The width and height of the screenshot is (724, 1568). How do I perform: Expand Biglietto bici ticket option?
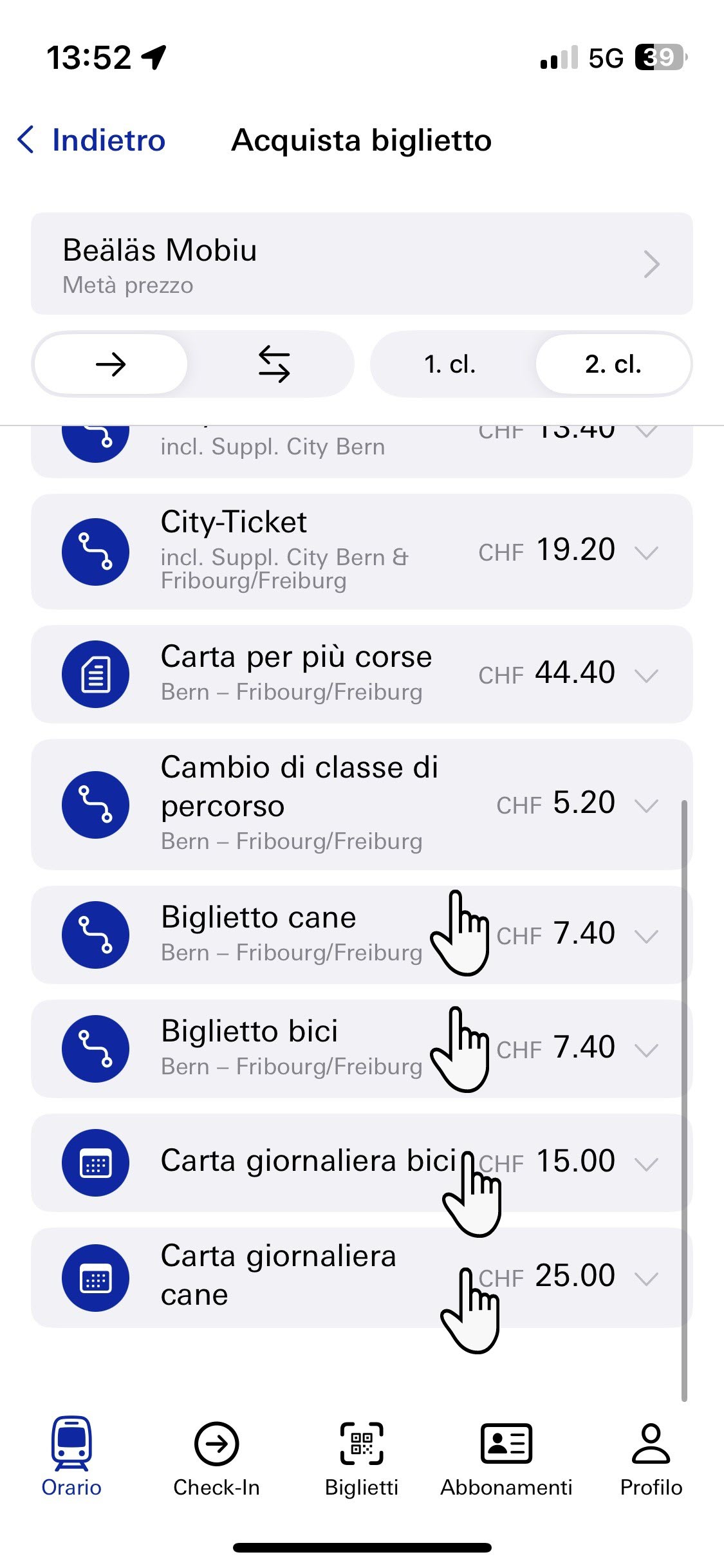361,1049
